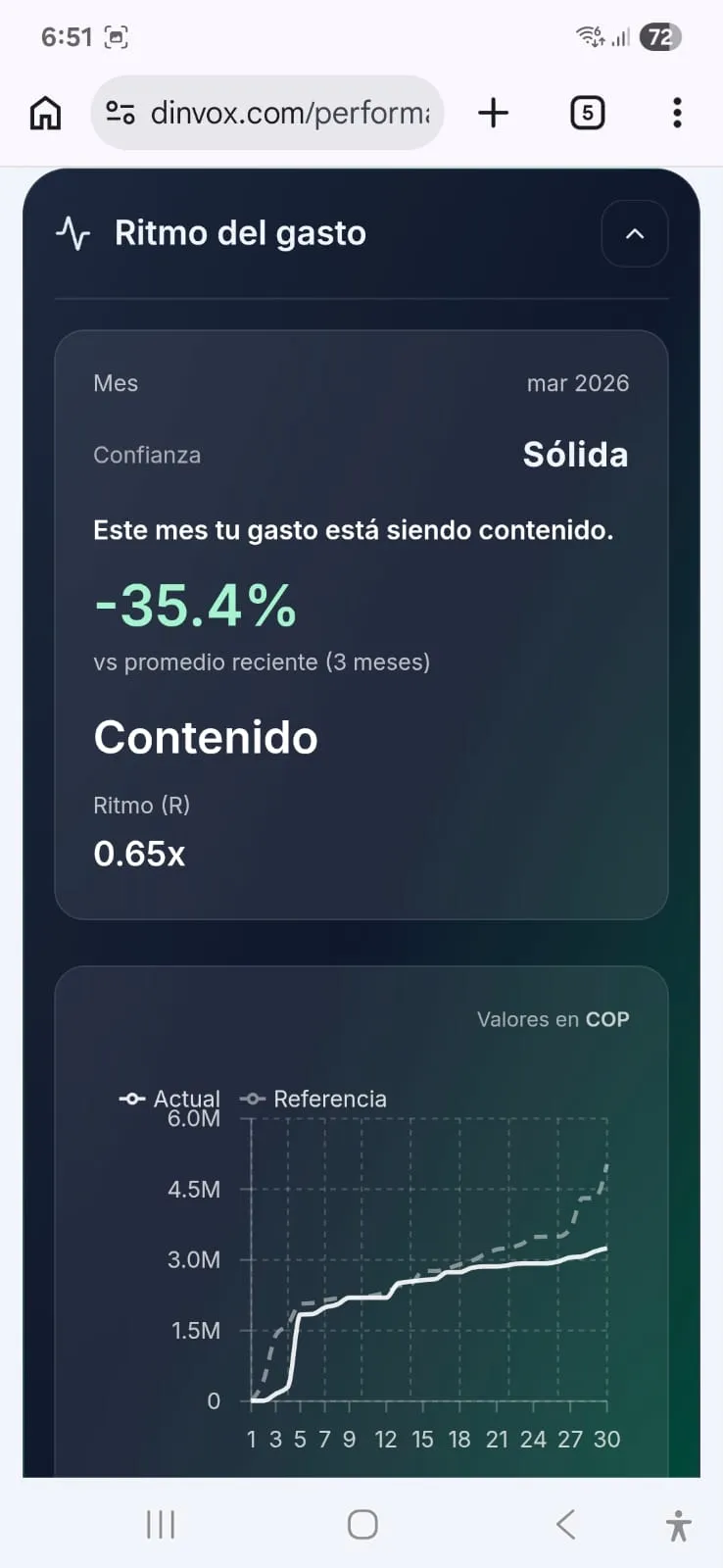Hide the dashed Referencia line via its legend marker
Image resolution: width=723 pixels, height=1568 pixels.
click(x=253, y=1099)
